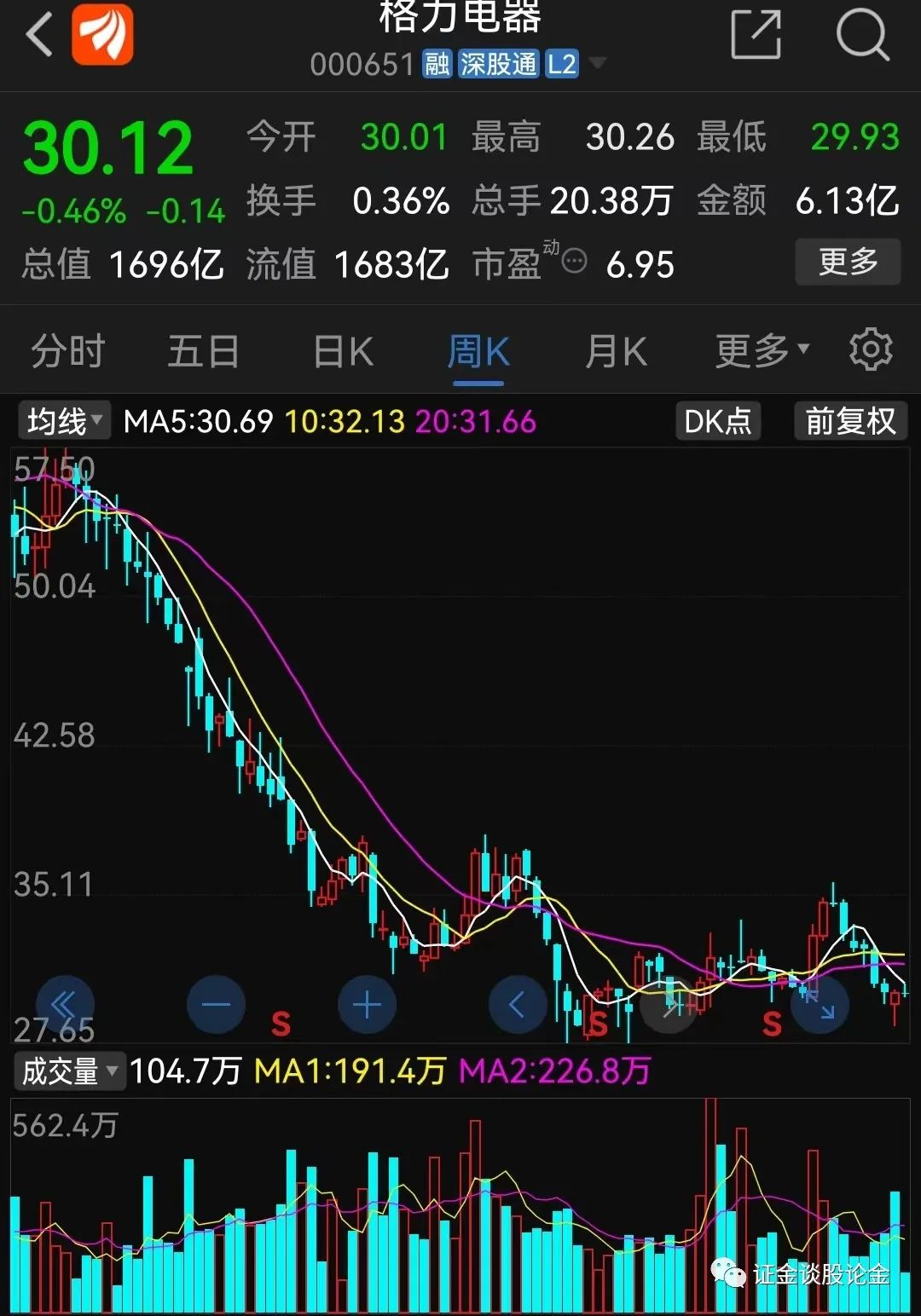This screenshot has height=1316, width=921.
Task: Jump chart back with double arrow
Action: 65,1006
